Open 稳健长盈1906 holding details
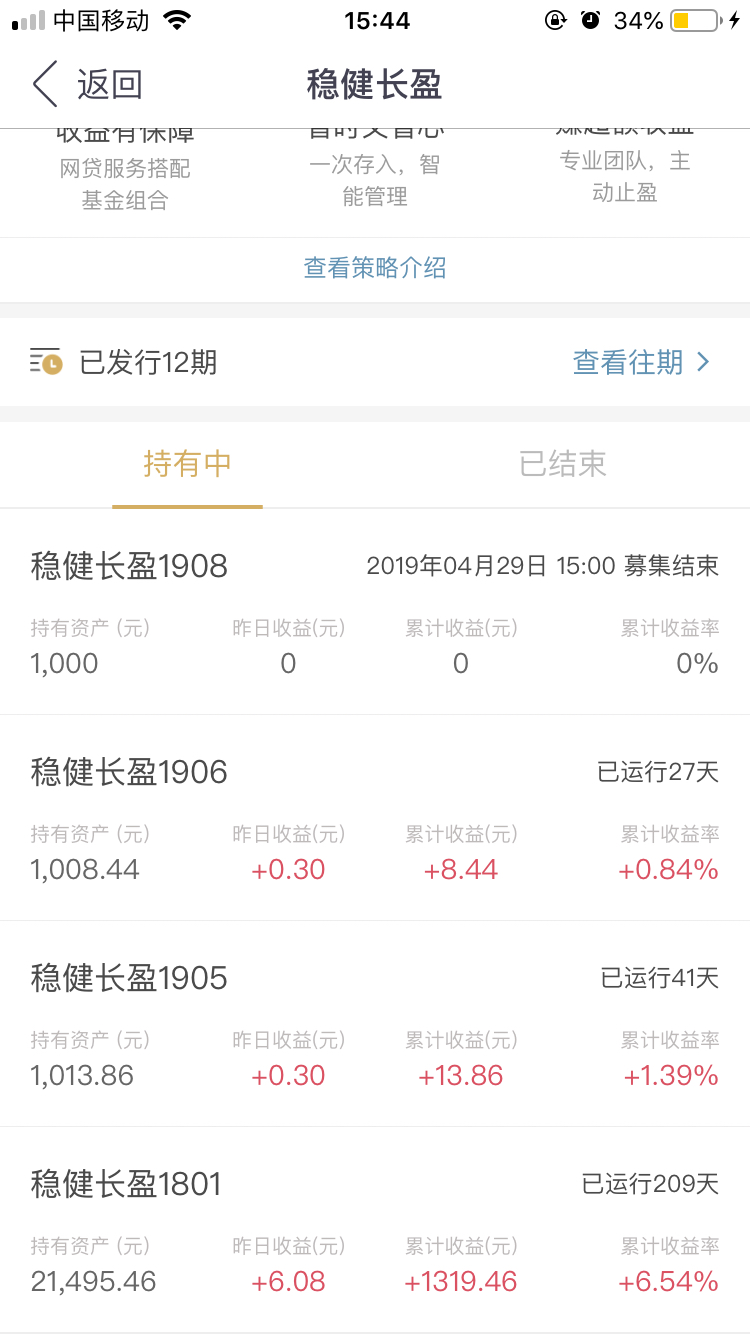The height and width of the screenshot is (1334, 750). (375, 818)
